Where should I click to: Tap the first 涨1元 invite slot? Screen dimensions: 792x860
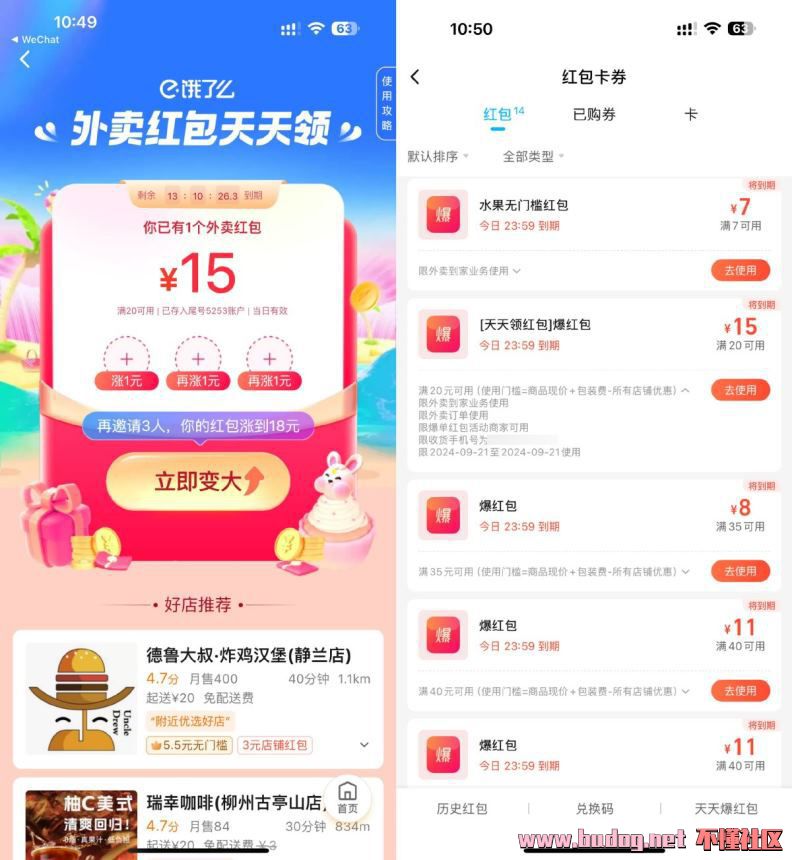point(126,360)
